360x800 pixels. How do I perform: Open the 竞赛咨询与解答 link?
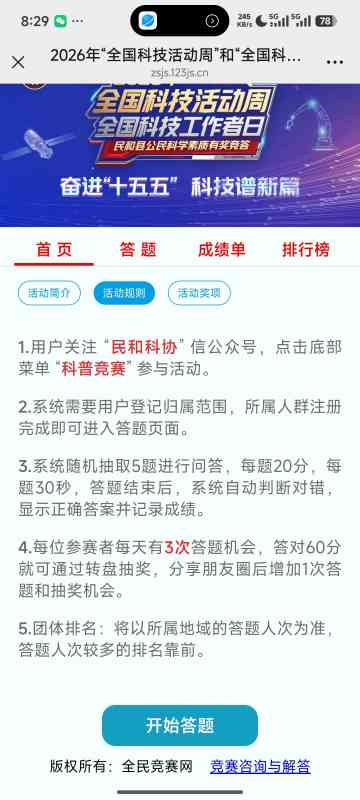(260, 766)
